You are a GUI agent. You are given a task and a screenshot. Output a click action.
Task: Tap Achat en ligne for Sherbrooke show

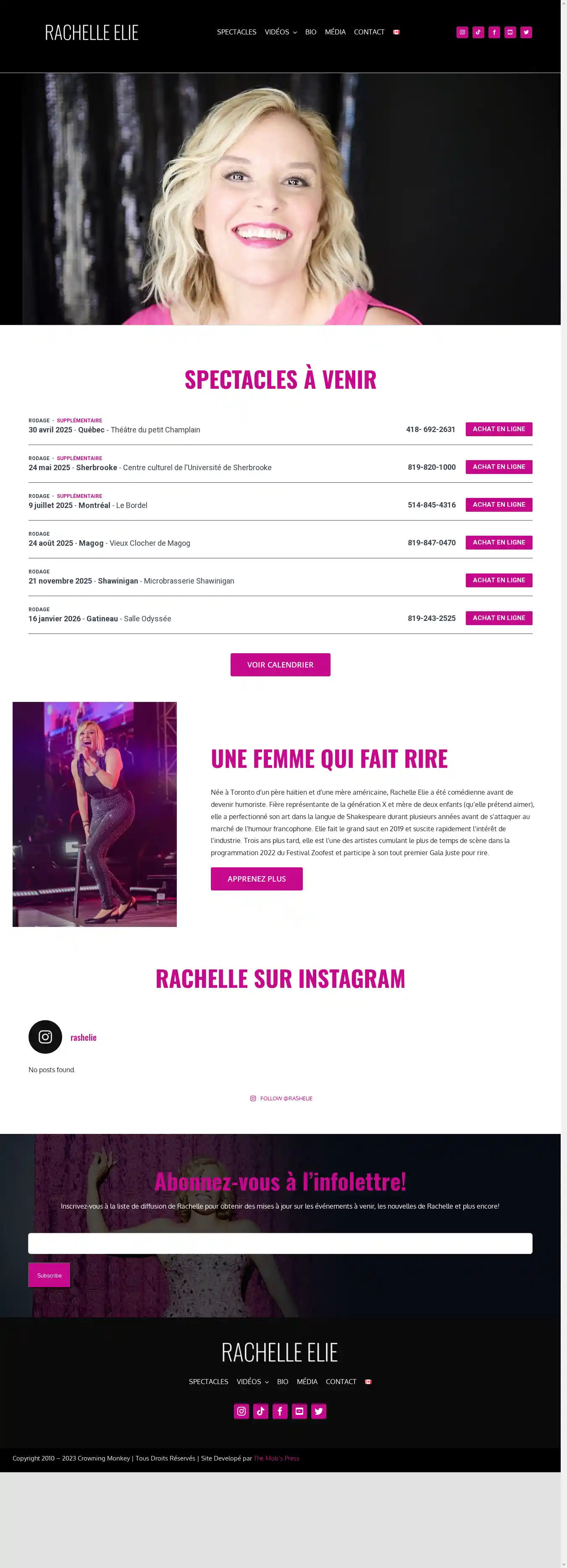point(499,467)
